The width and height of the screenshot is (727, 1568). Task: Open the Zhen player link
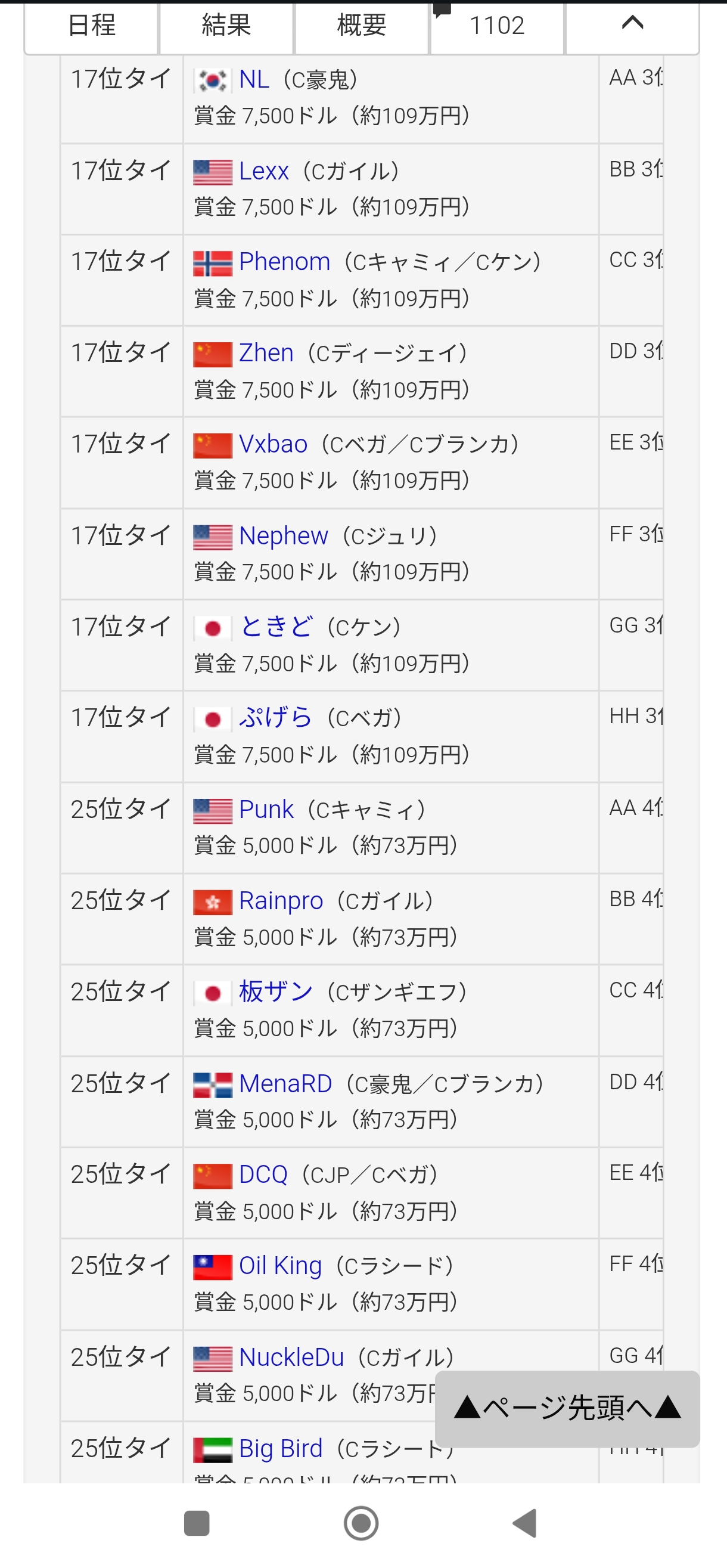[266, 353]
